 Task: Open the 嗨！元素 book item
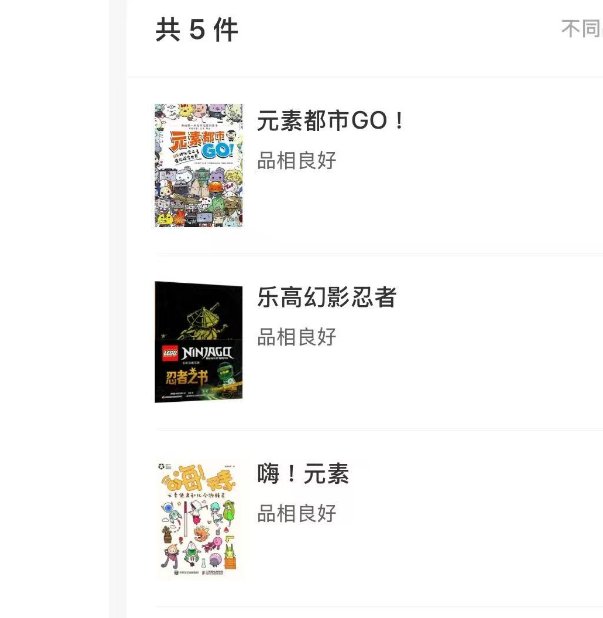coord(303,474)
